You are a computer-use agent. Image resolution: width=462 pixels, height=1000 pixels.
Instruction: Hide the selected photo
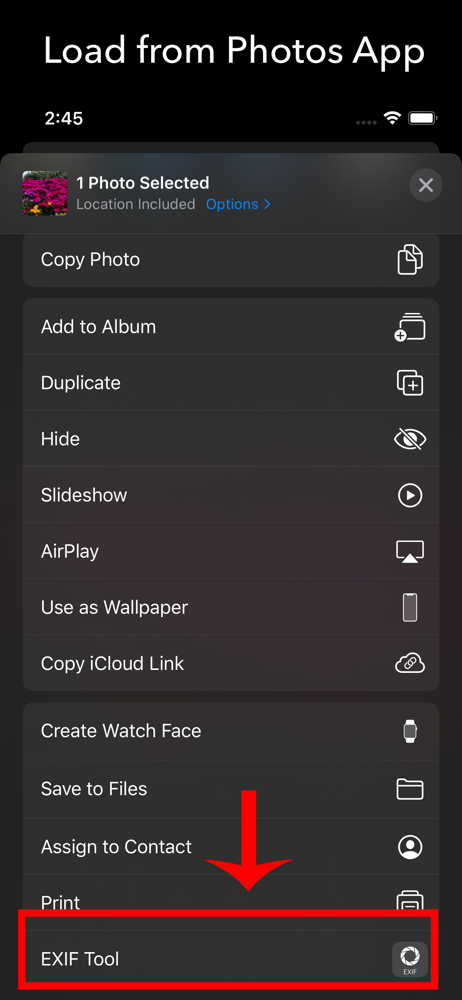[x=231, y=439]
